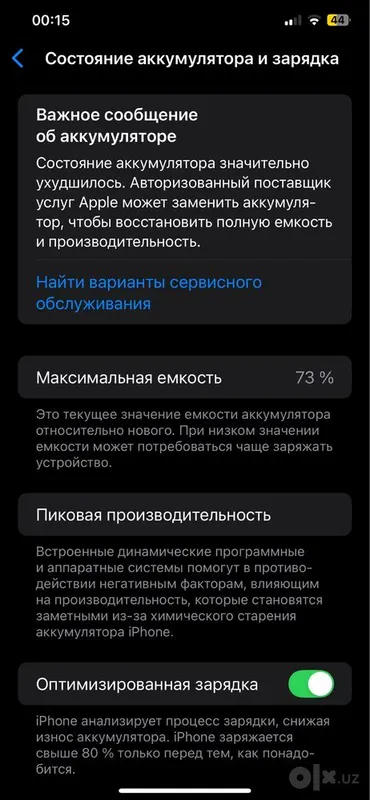The image size is (370, 800).
Task: Turn off the Оптимизированная зарядка switch
Action: [311, 684]
